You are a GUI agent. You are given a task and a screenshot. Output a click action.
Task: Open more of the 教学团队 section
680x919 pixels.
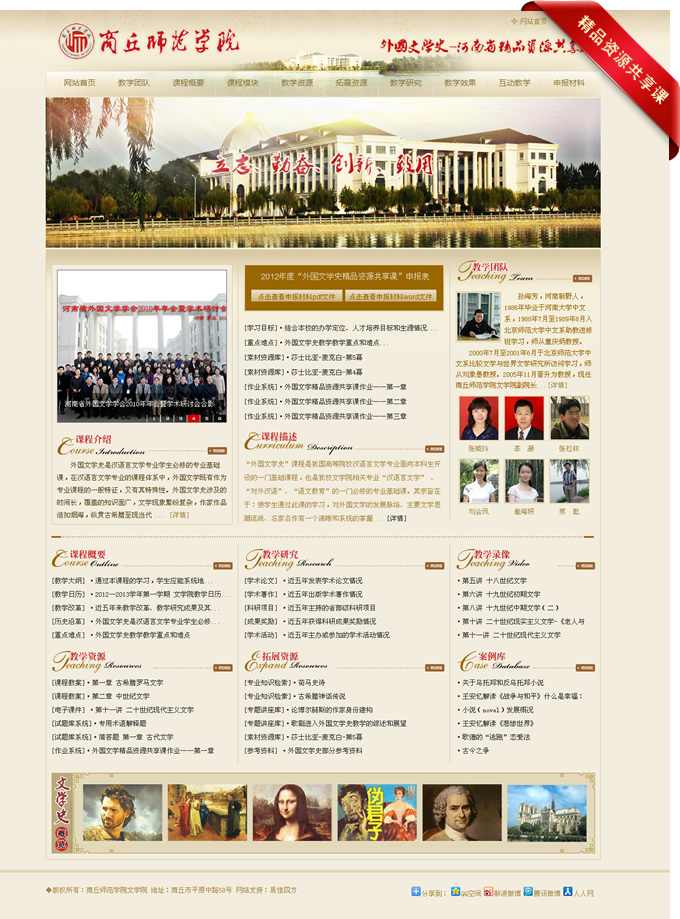coord(583,278)
